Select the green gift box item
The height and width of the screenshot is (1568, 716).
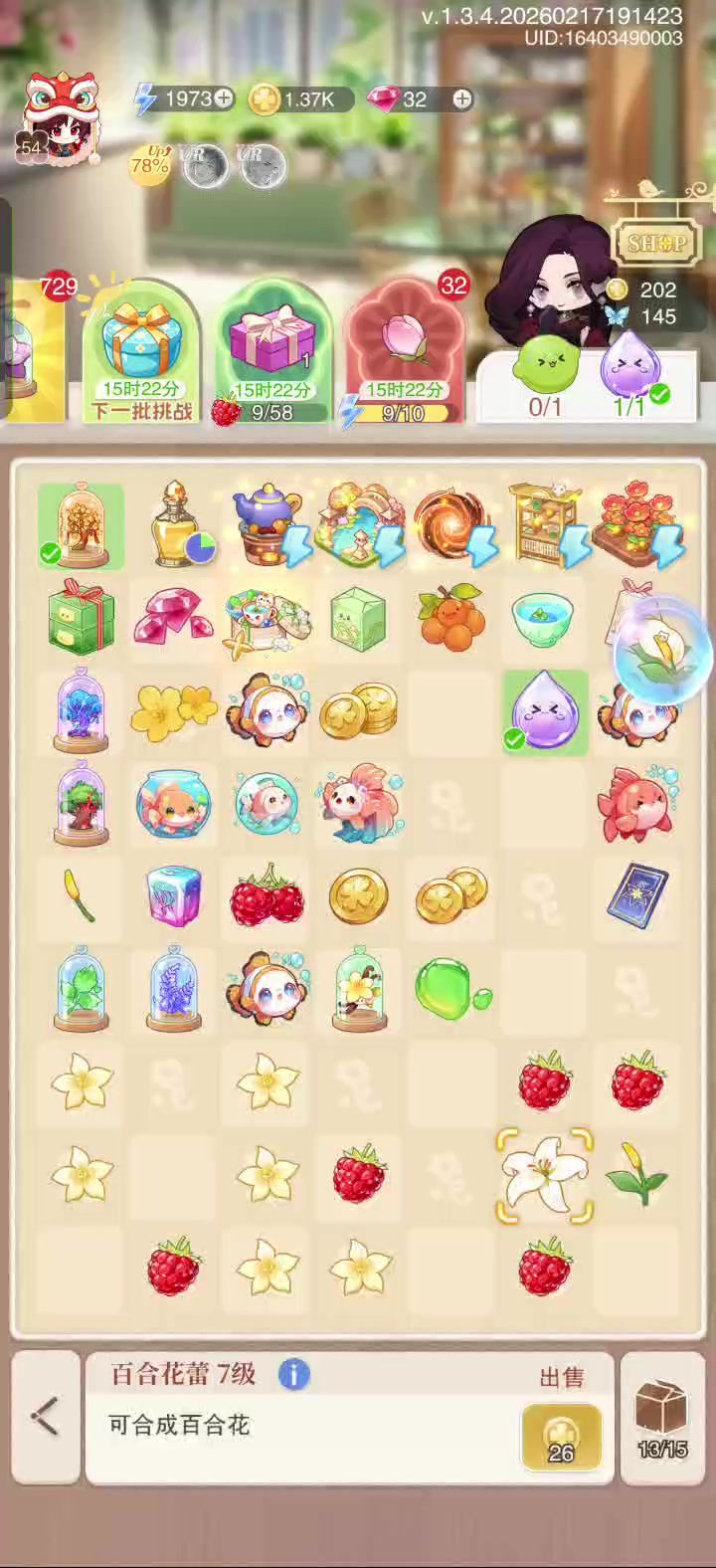click(x=82, y=617)
